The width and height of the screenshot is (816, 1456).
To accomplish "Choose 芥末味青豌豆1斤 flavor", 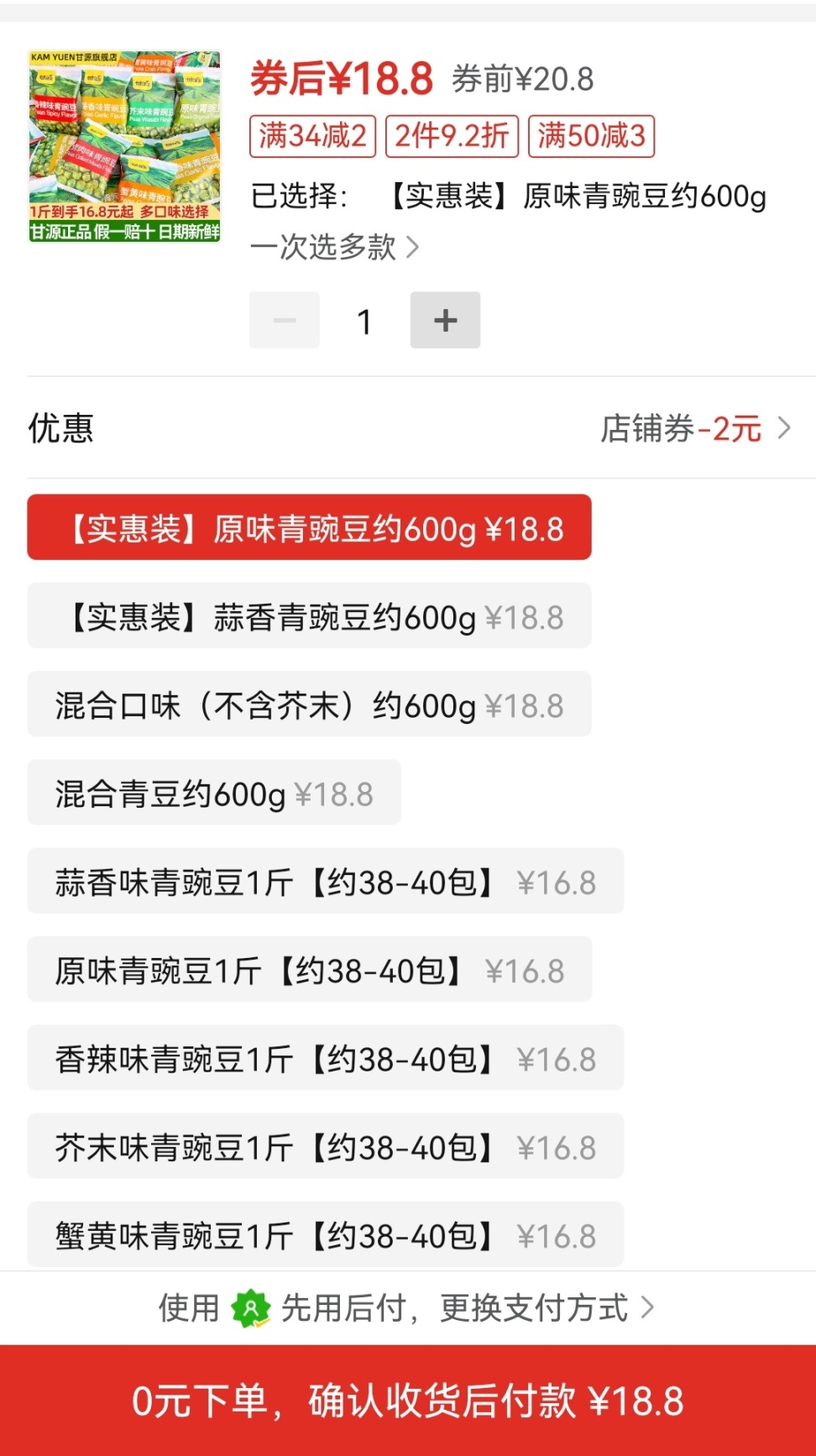I will [x=325, y=1147].
